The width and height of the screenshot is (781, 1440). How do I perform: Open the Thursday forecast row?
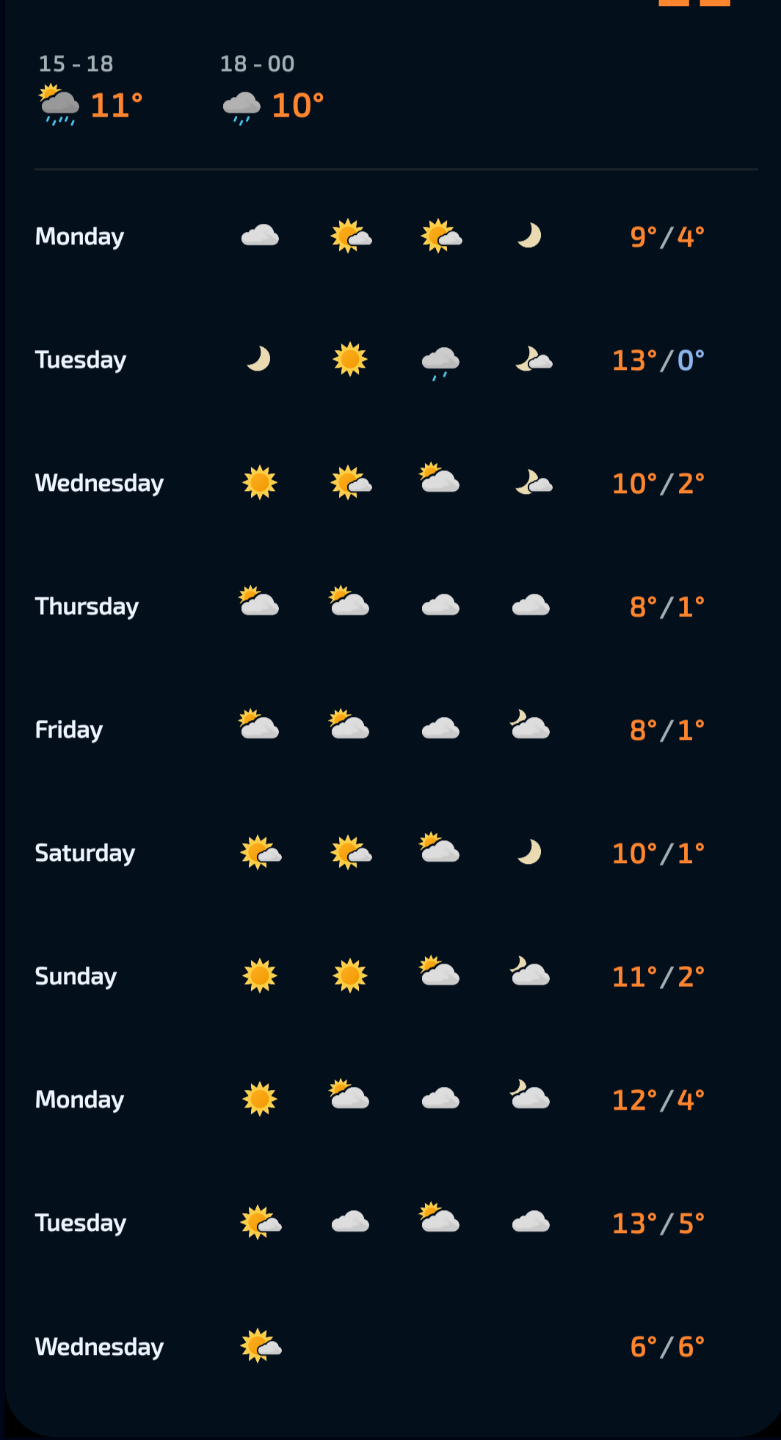pos(390,606)
